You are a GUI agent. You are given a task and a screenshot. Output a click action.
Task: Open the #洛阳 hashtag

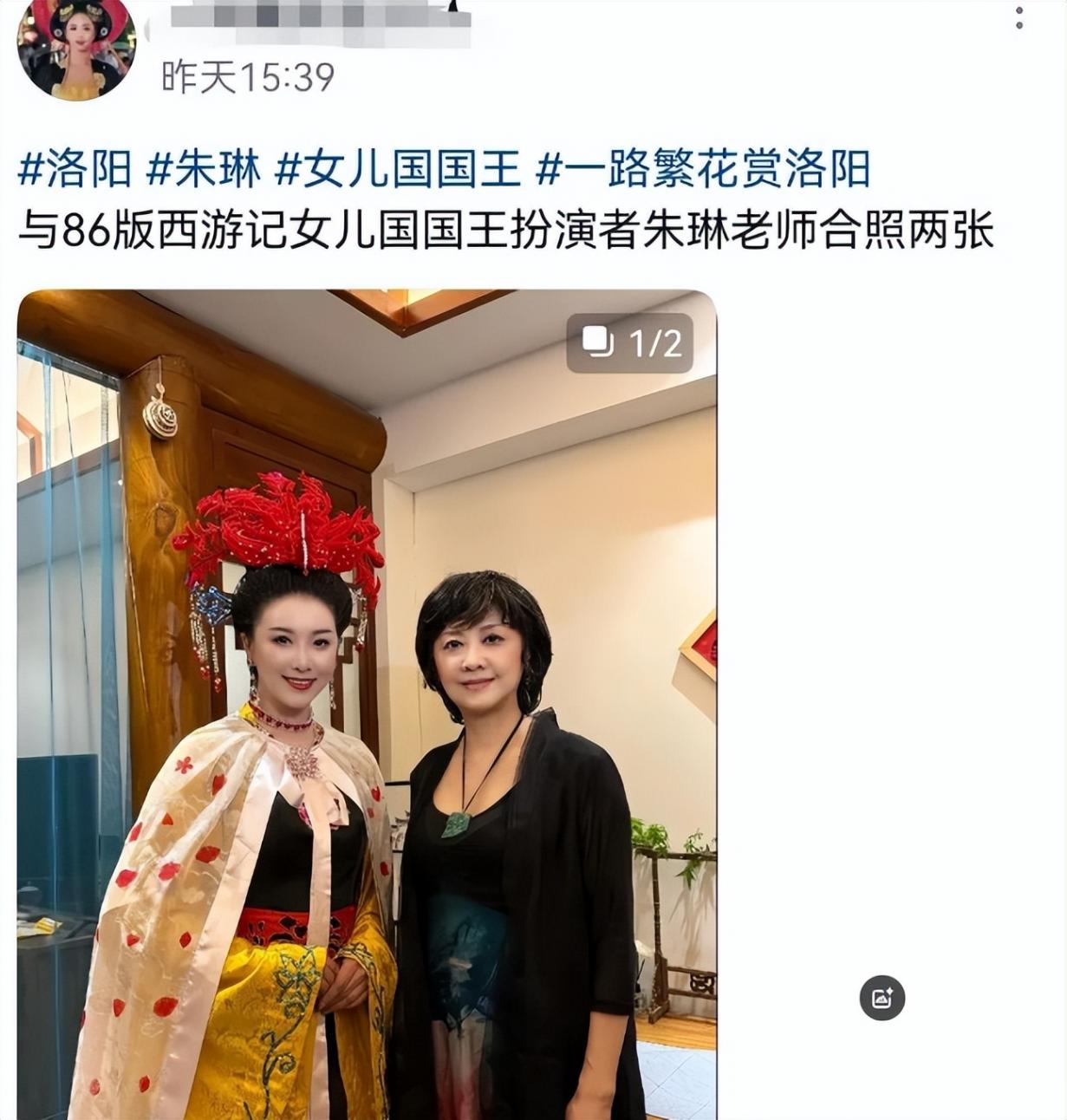point(75,169)
